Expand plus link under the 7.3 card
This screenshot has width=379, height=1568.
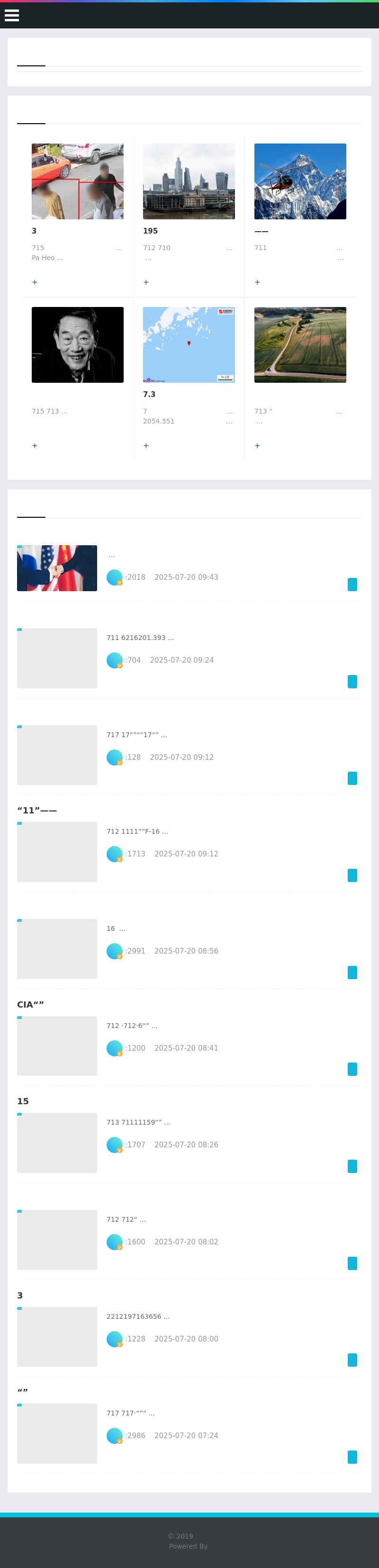[146, 446]
